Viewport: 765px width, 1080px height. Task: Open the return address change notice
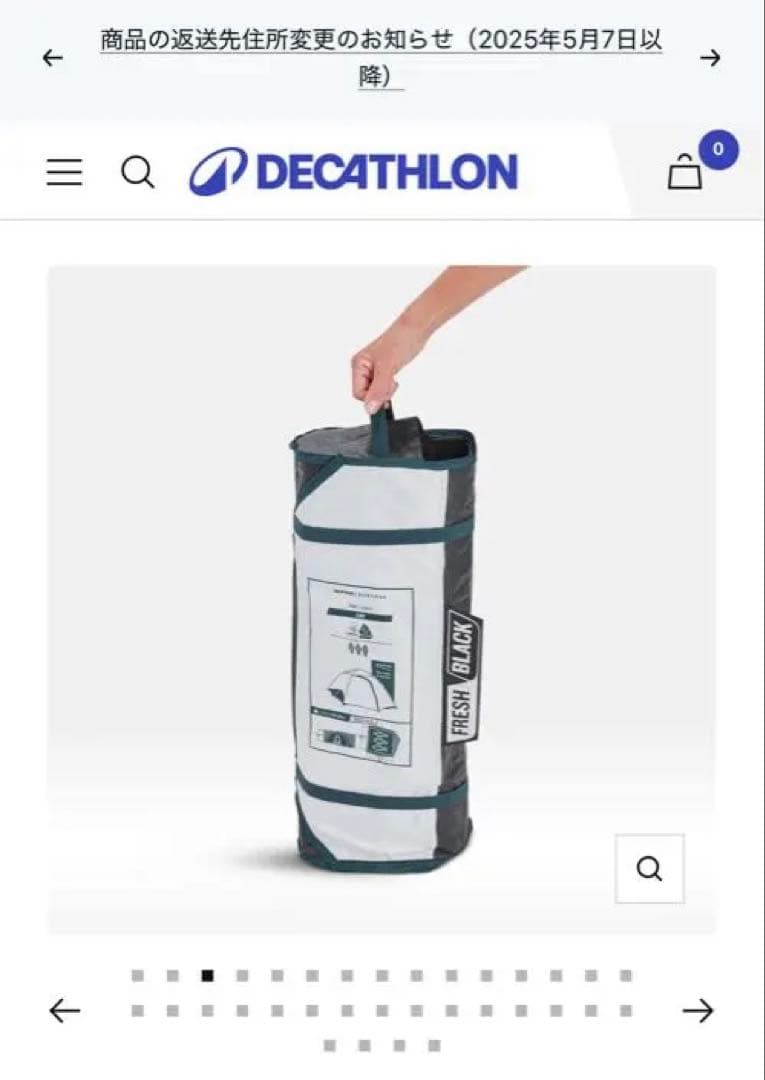click(x=381, y=57)
